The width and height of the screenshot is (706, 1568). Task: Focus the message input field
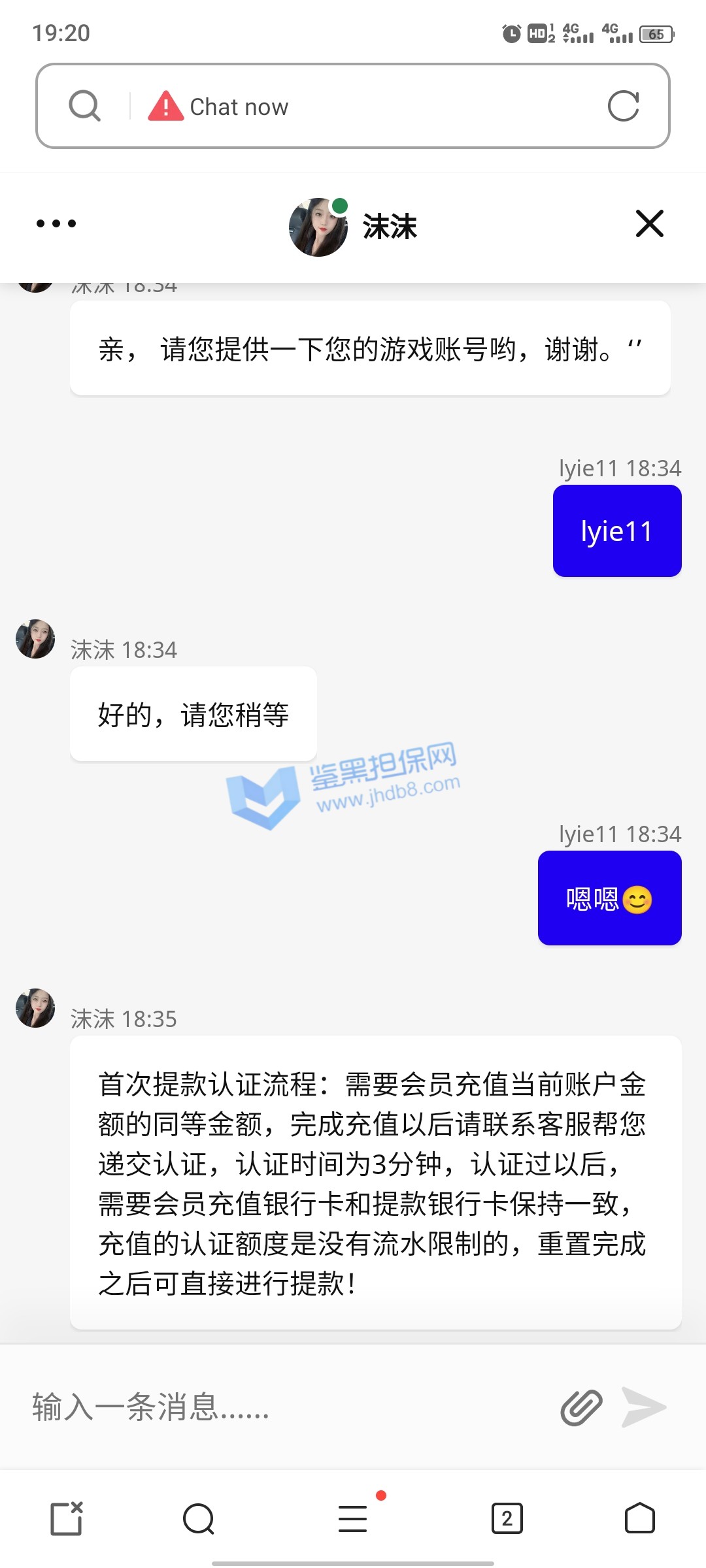[x=281, y=1407]
